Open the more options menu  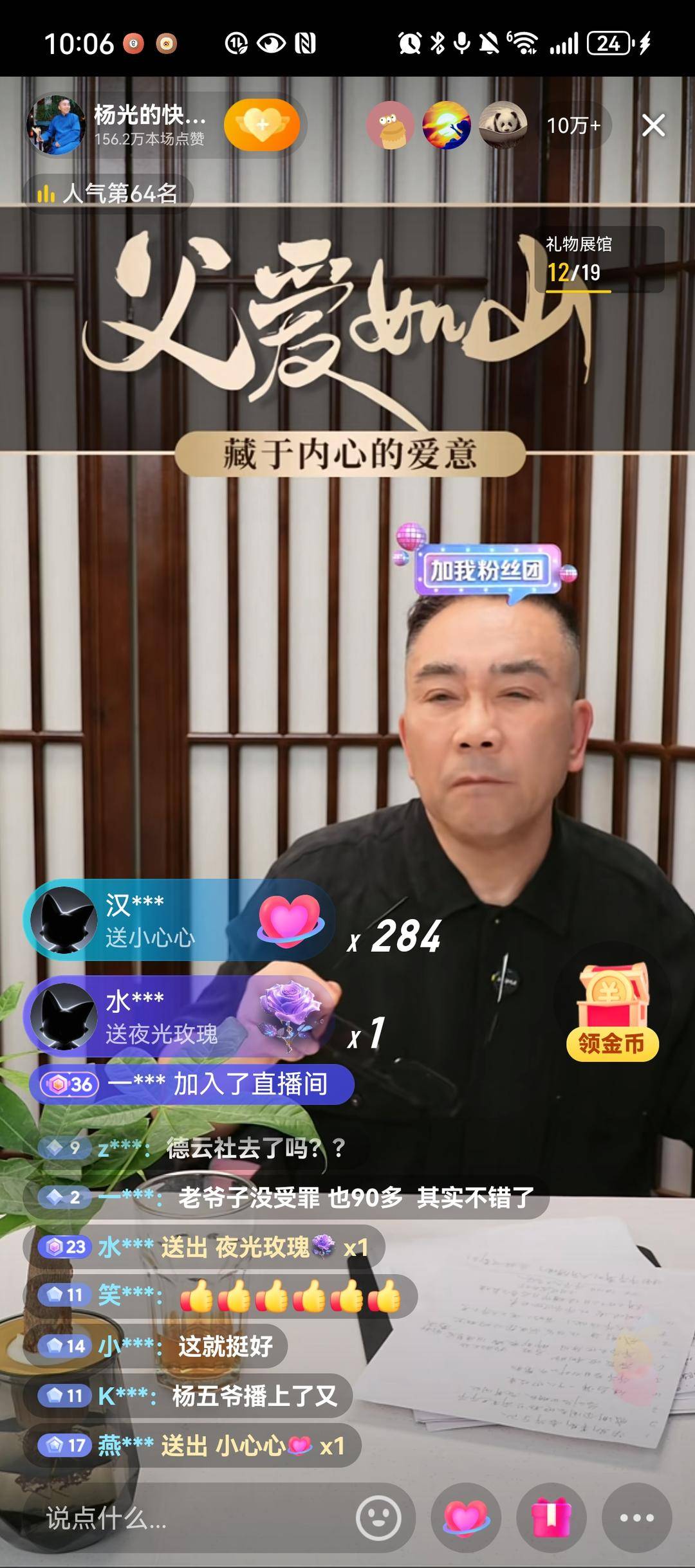tap(636, 1518)
